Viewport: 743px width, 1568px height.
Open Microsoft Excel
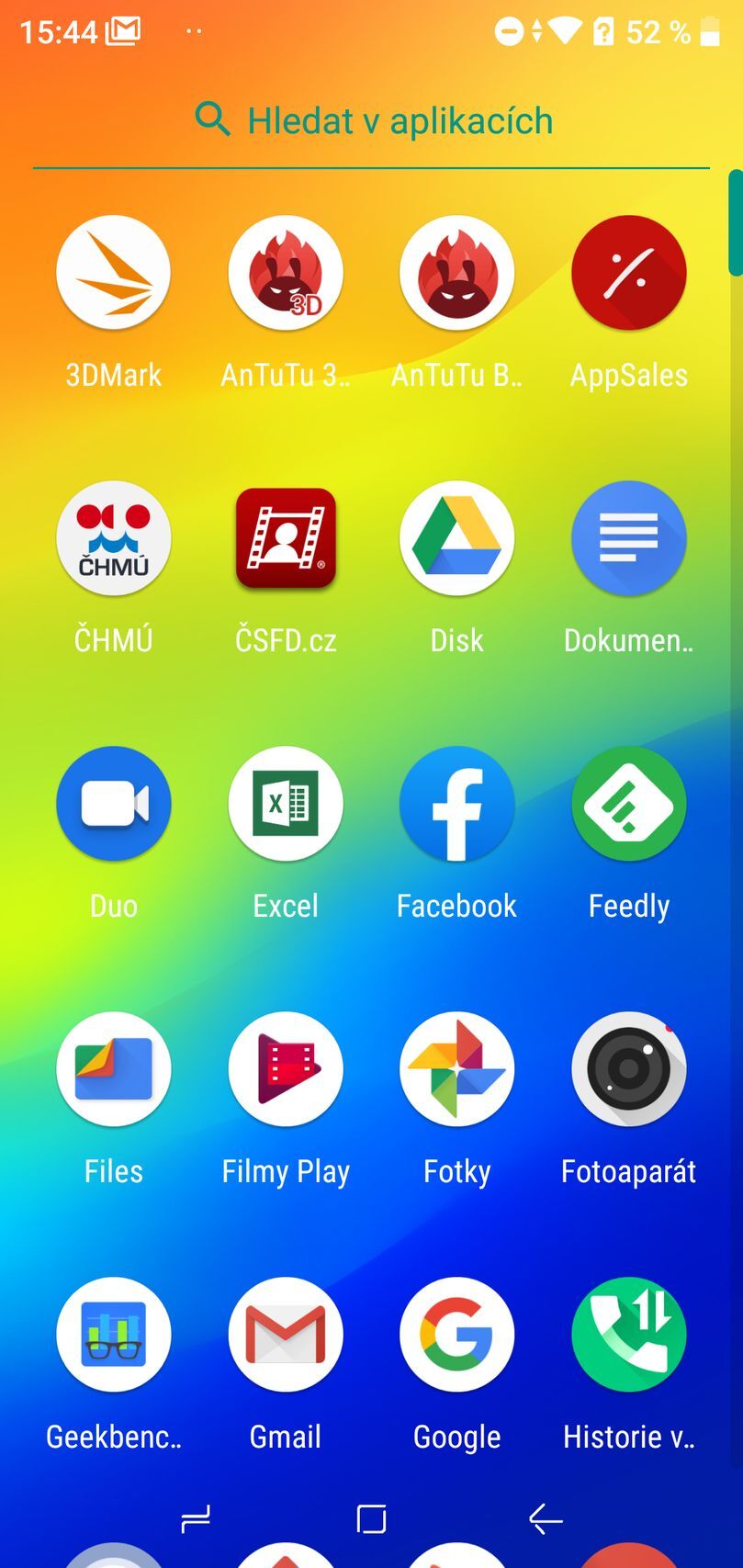coord(285,804)
